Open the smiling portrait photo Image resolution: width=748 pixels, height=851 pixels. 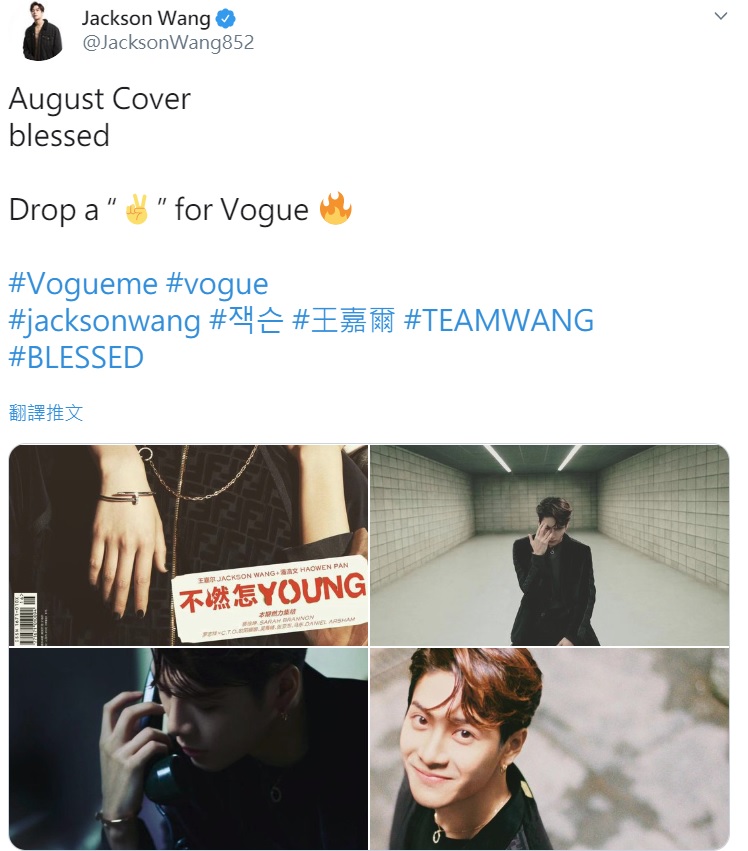coord(549,747)
